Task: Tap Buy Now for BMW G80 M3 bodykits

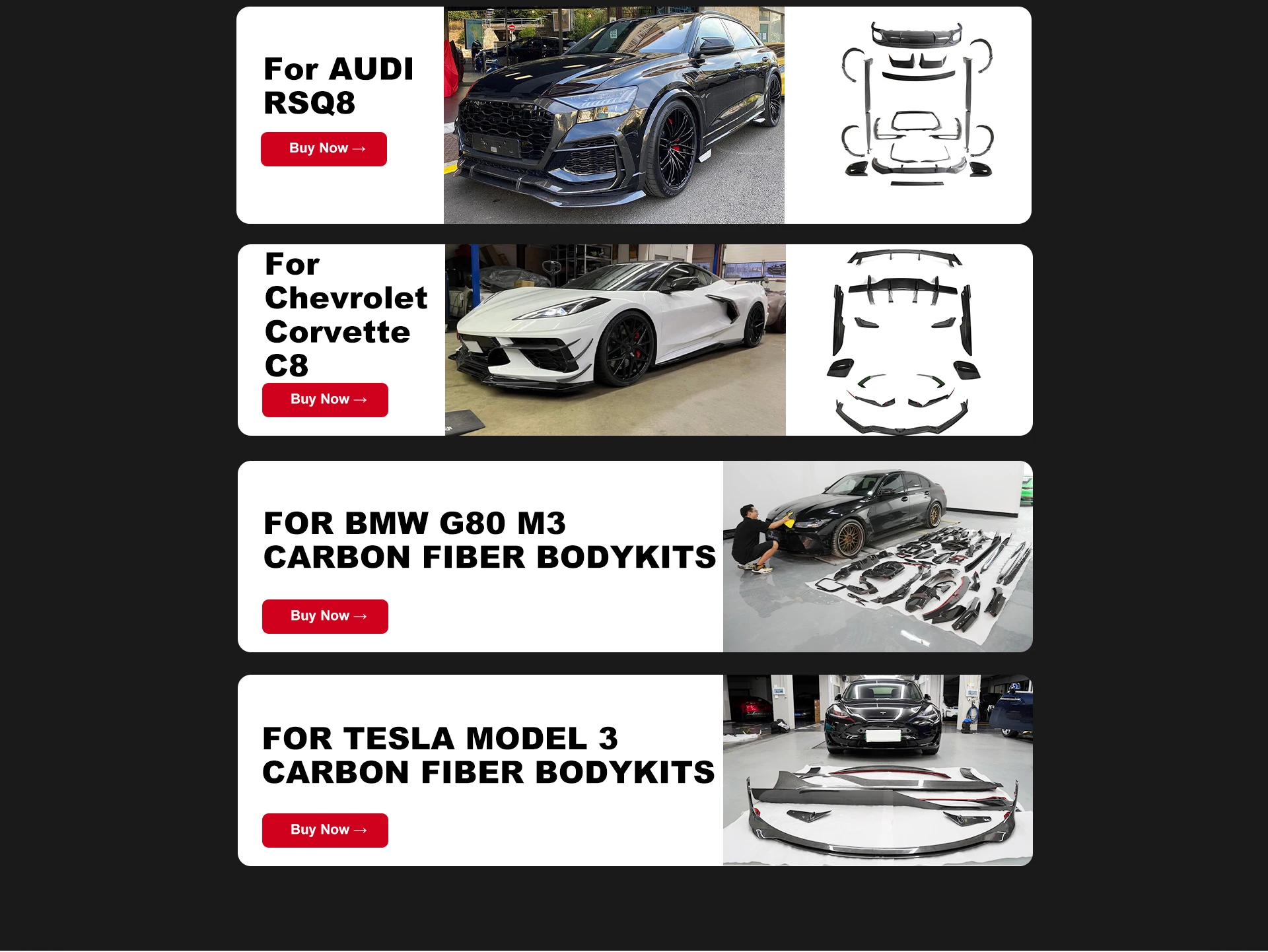Action: [325, 617]
